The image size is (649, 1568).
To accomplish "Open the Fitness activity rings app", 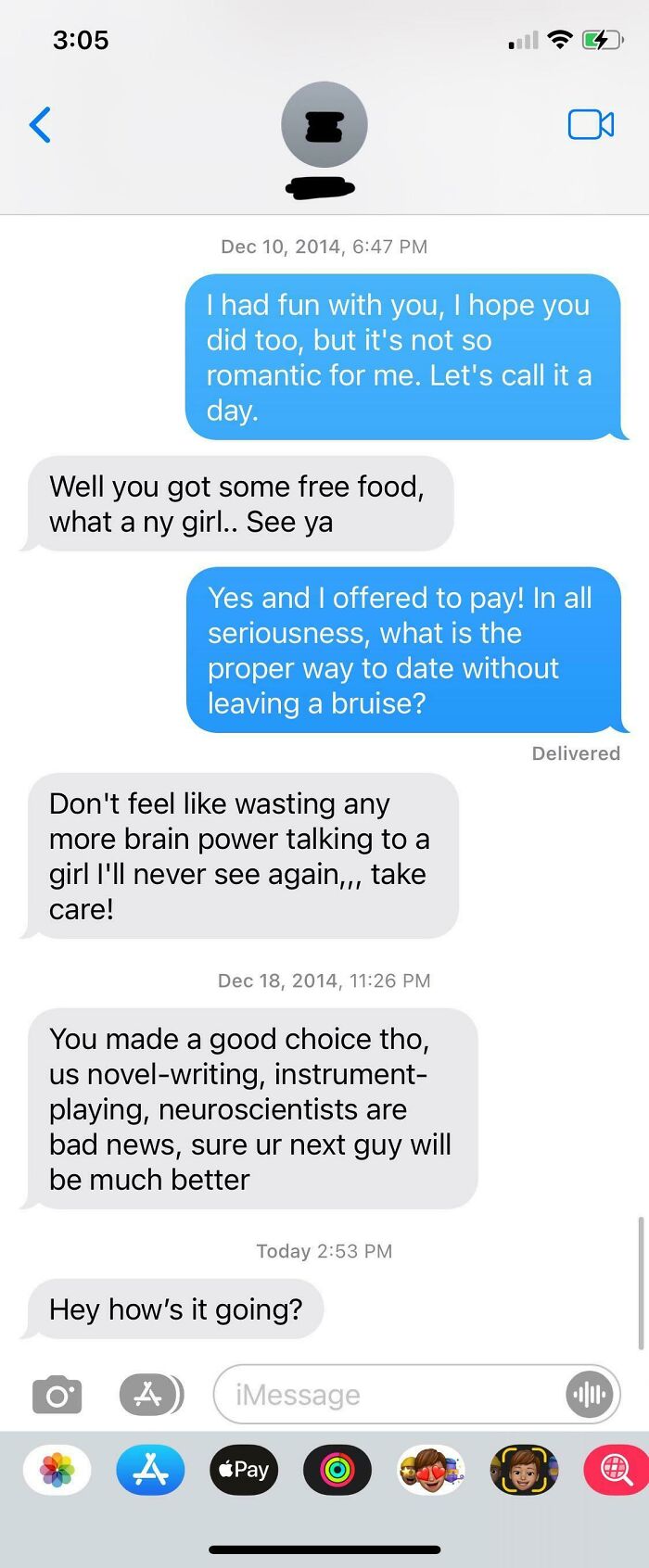I will [337, 1470].
